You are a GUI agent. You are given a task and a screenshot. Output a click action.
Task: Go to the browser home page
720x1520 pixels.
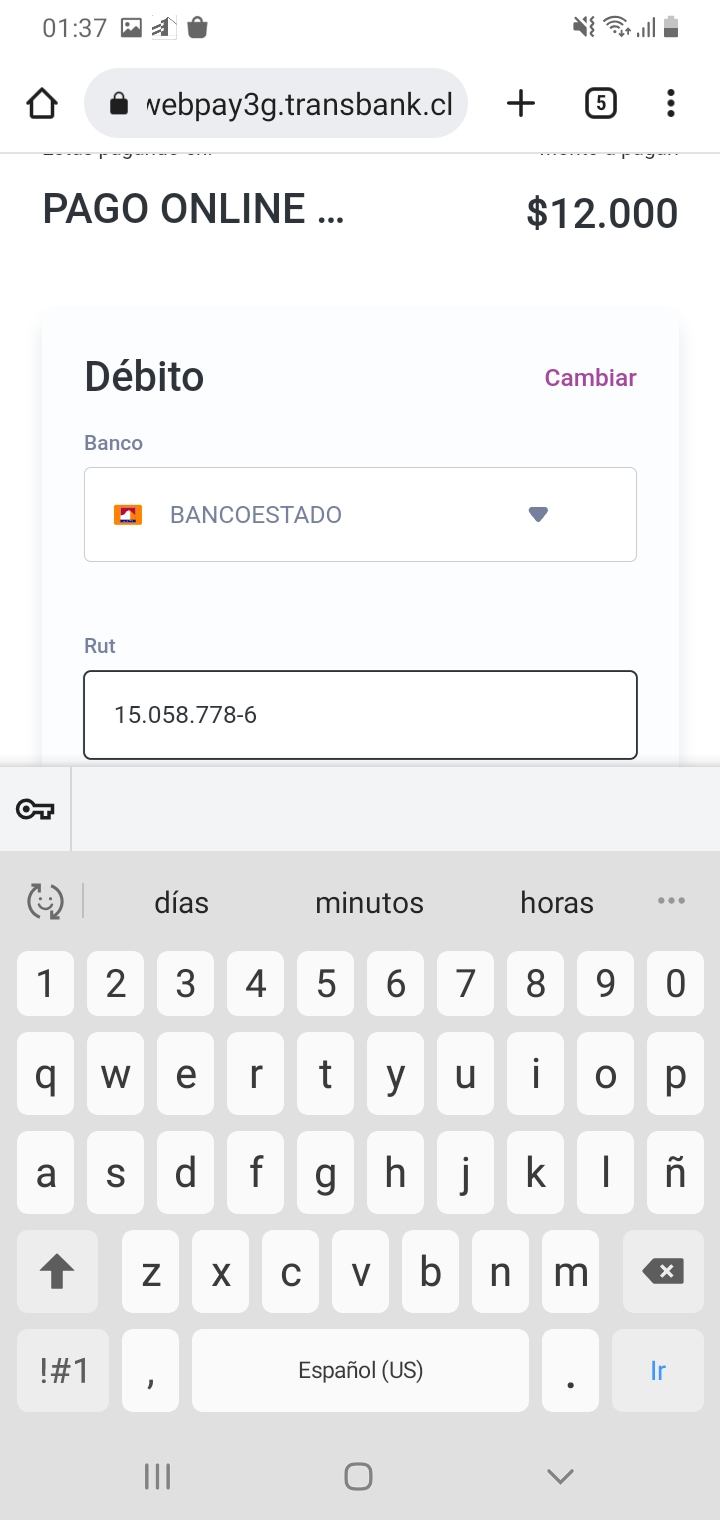(x=42, y=103)
